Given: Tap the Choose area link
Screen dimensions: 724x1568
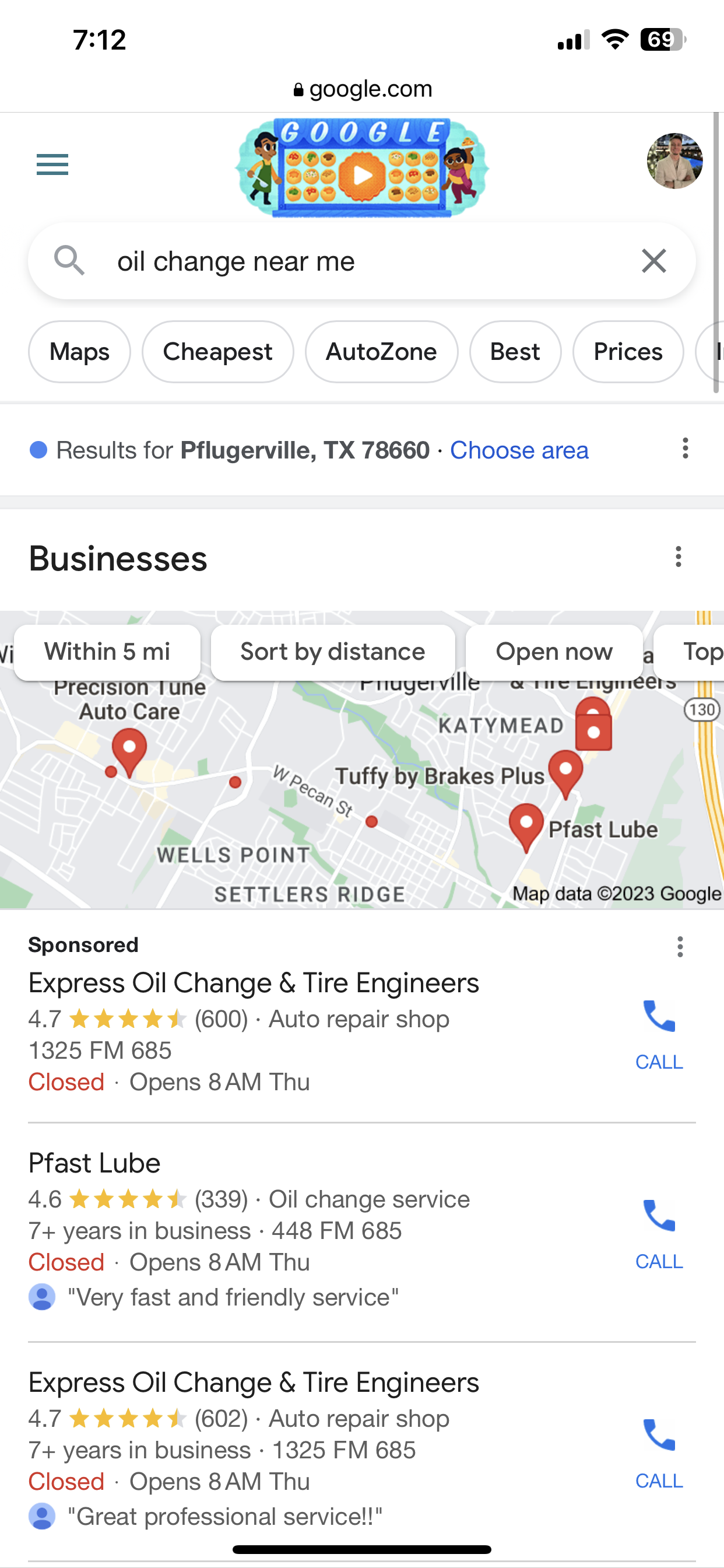Looking at the screenshot, I should coord(519,450).
